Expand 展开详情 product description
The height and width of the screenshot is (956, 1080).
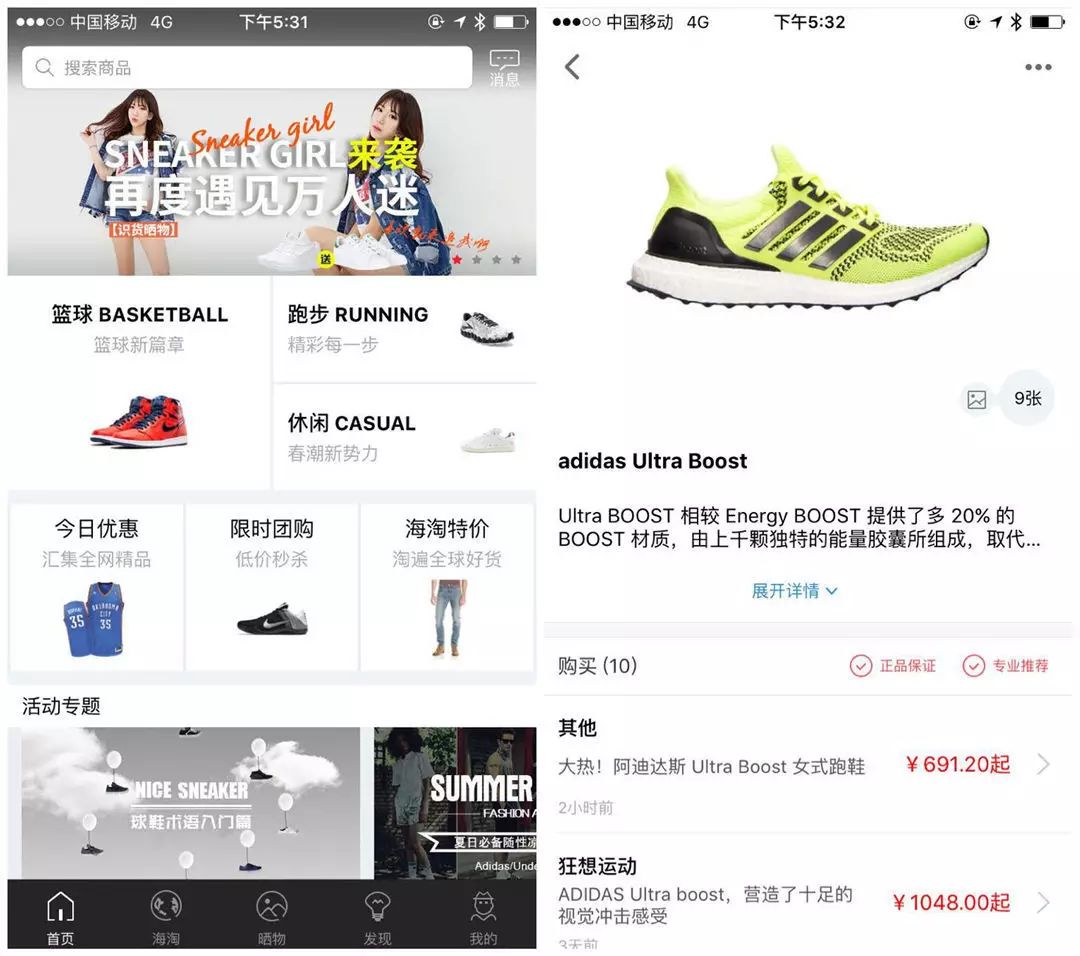pos(794,591)
